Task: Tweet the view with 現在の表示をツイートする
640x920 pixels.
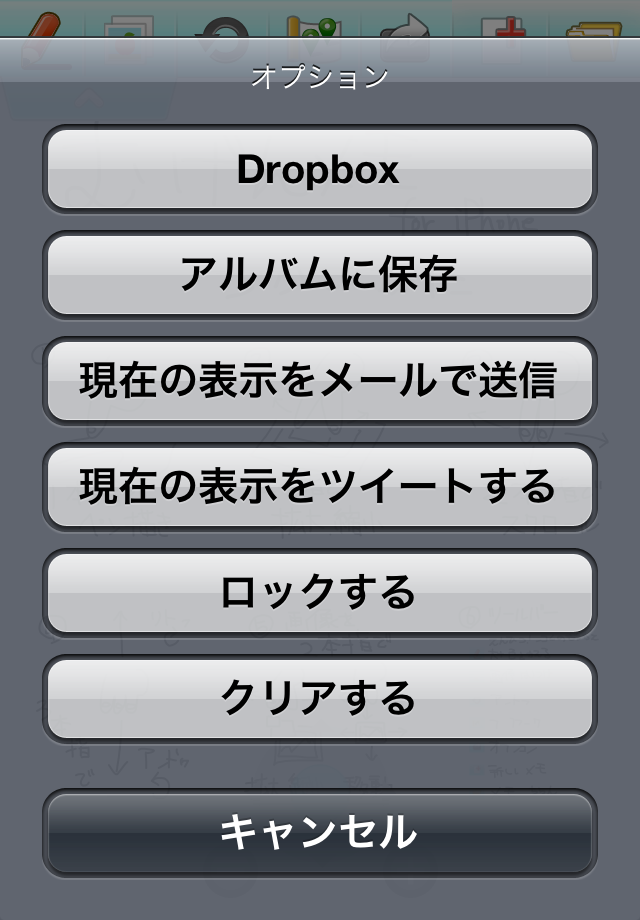Action: coord(319,487)
